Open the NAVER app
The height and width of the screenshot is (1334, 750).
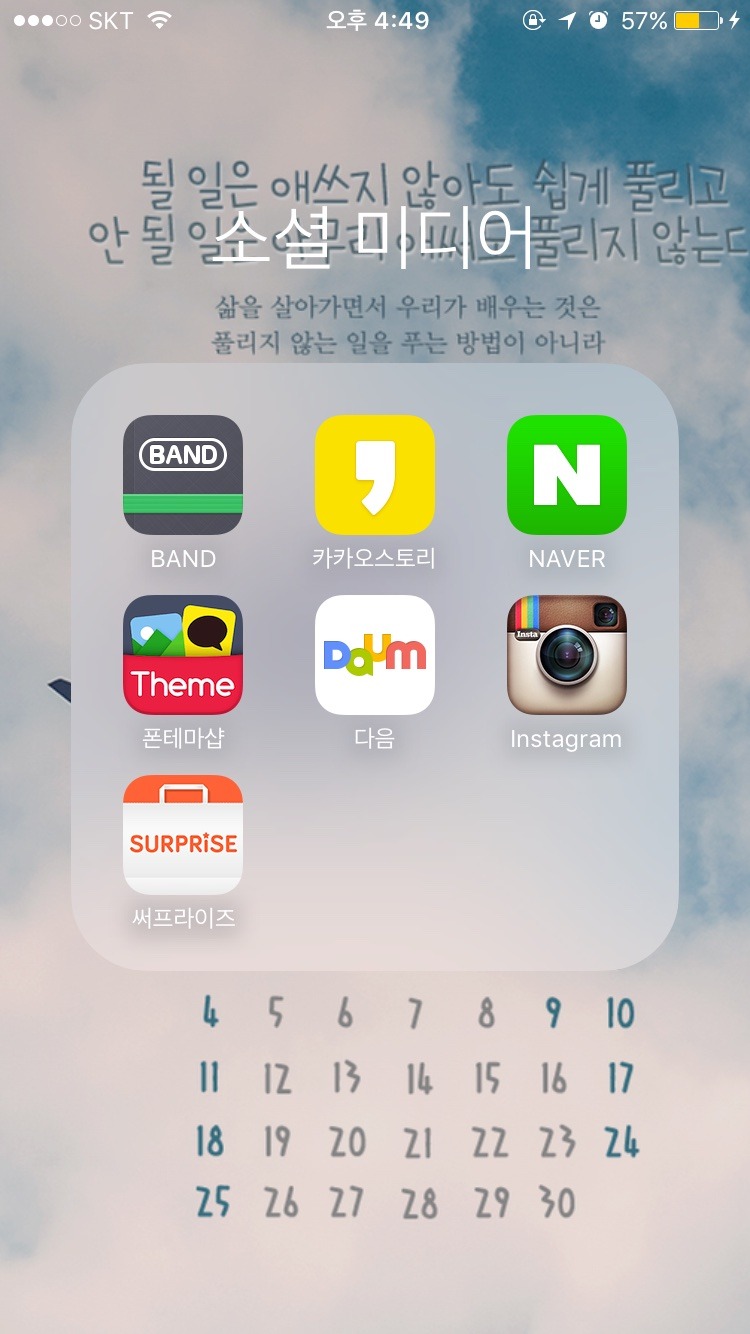pos(567,475)
